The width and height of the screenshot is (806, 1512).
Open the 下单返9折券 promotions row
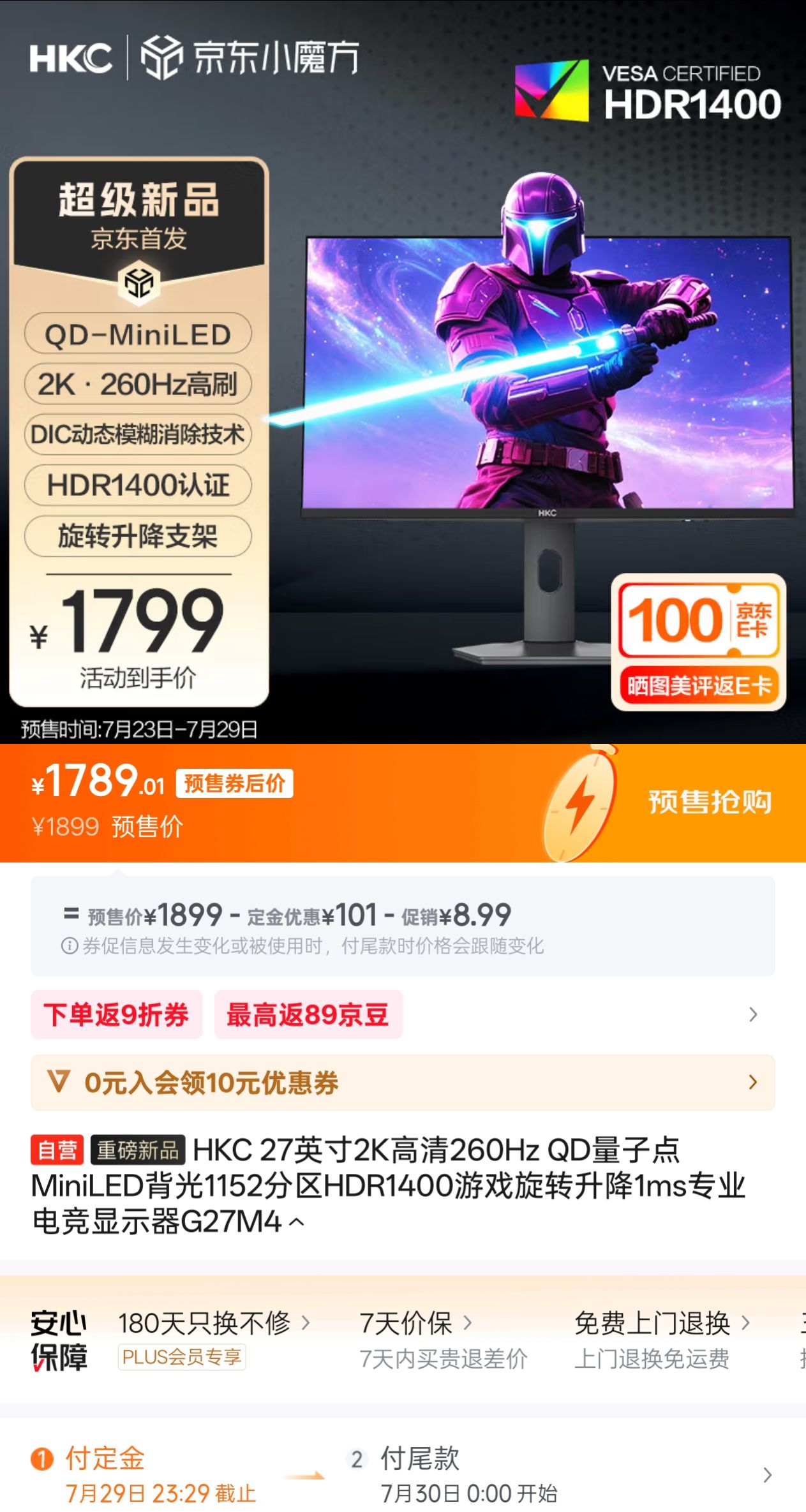[117, 1014]
